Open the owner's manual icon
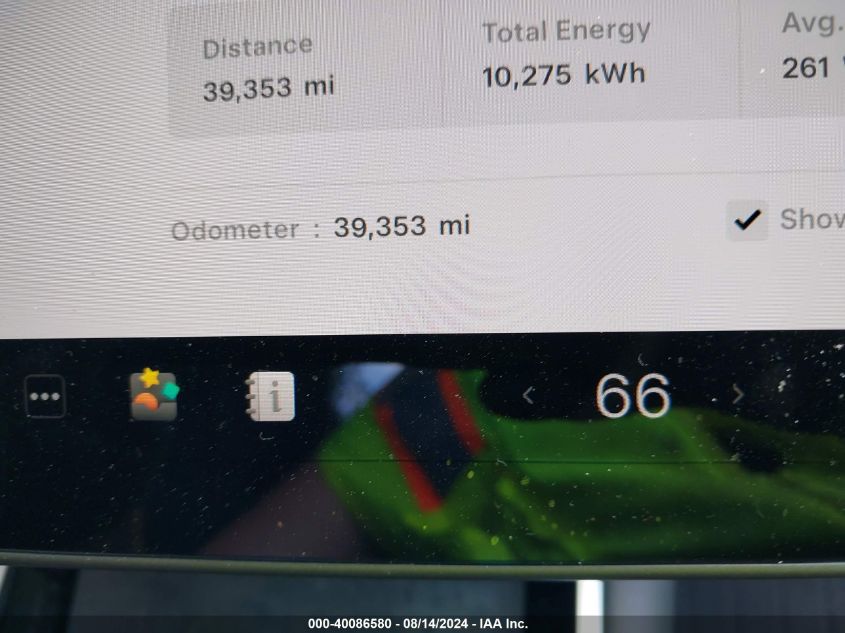Screen dimensions: 845x633 pos(270,397)
